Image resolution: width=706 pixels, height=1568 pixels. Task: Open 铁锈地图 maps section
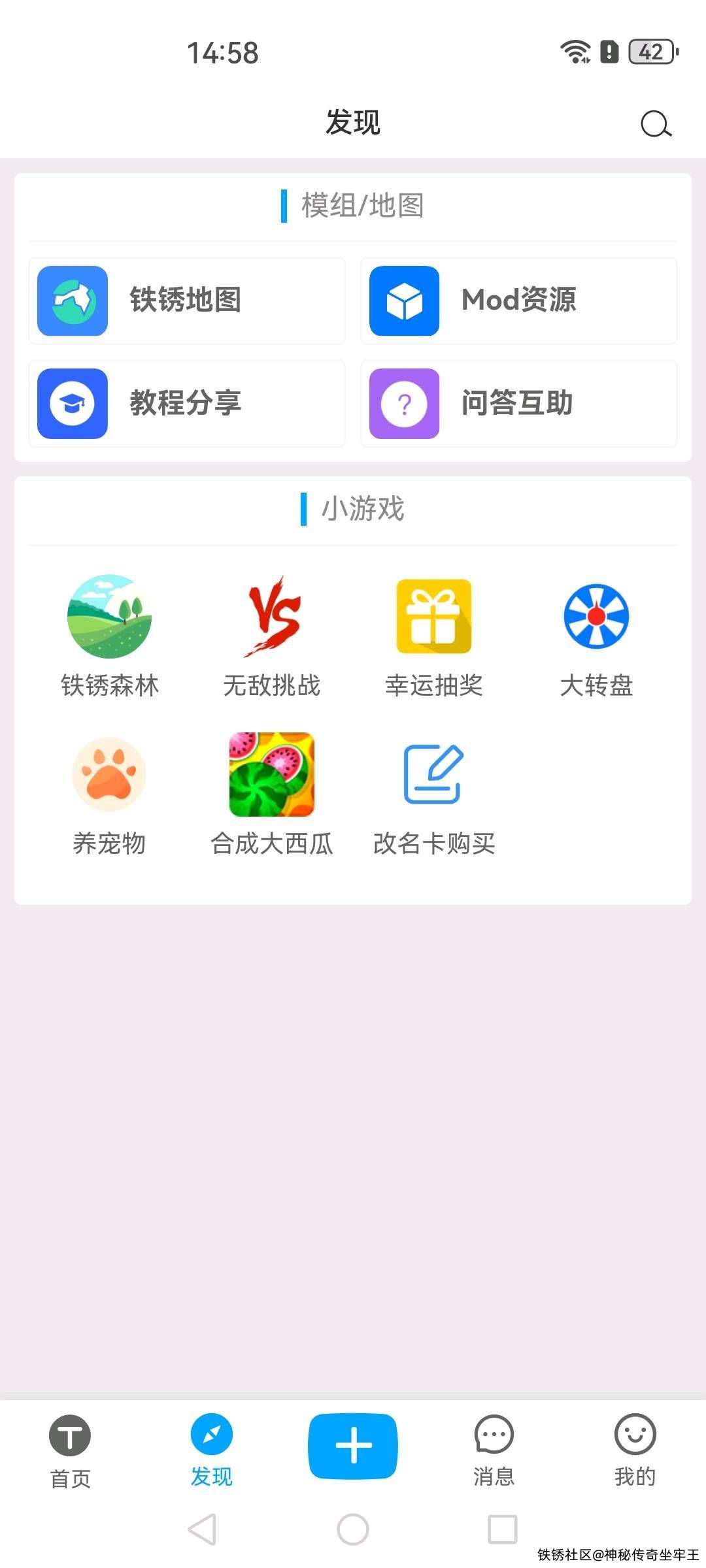(x=187, y=301)
